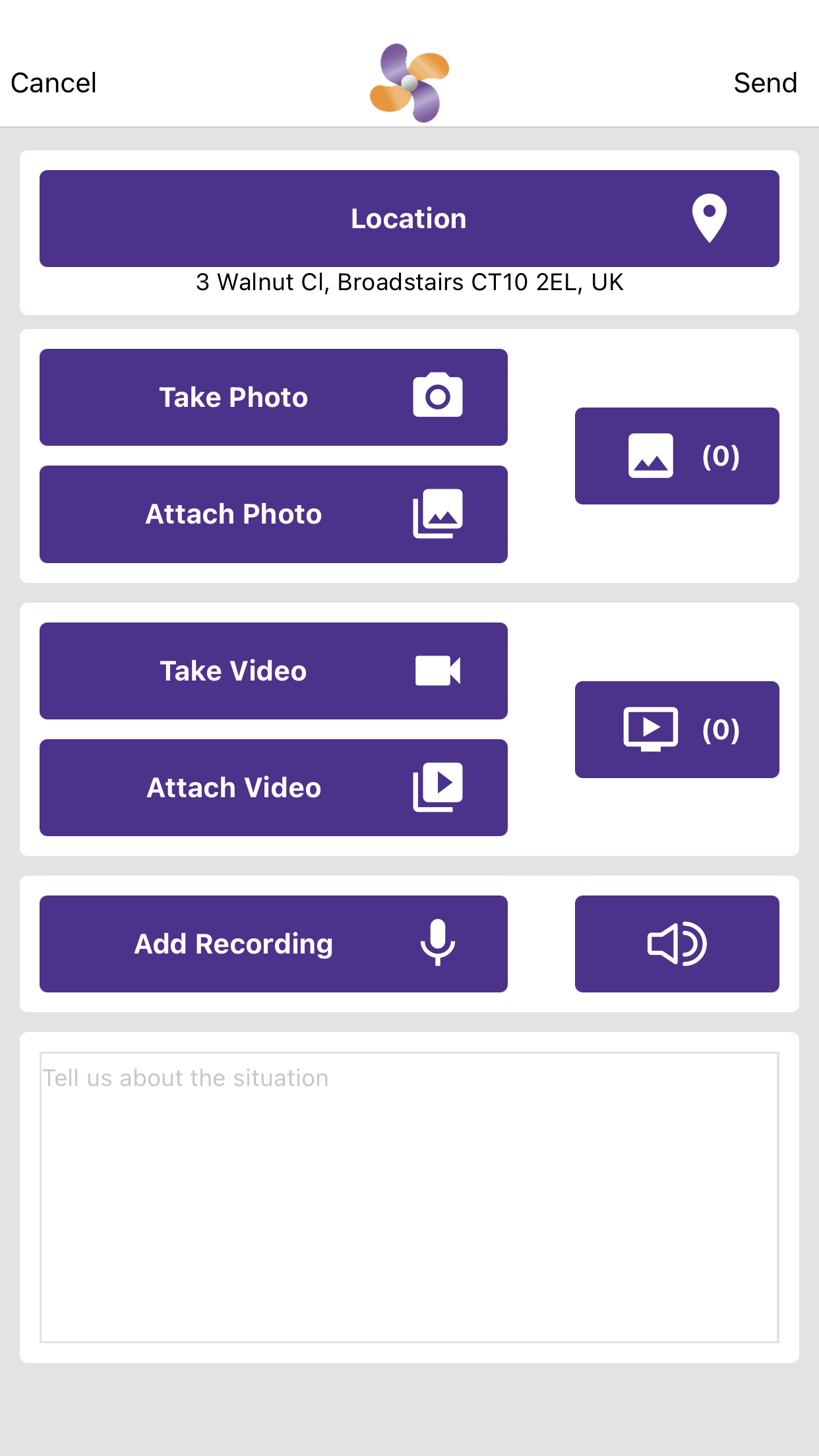Select the attach video library icon
Viewport: 819px width, 1456px height.
click(437, 787)
